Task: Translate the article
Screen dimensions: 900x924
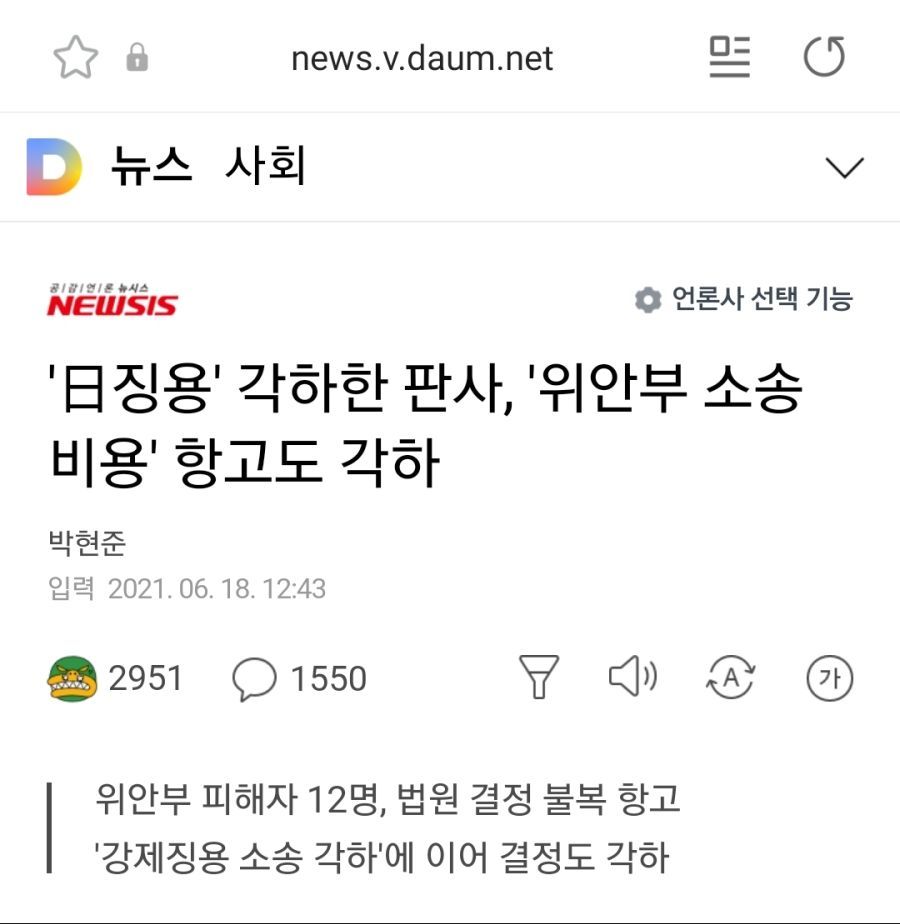Action: (x=730, y=678)
